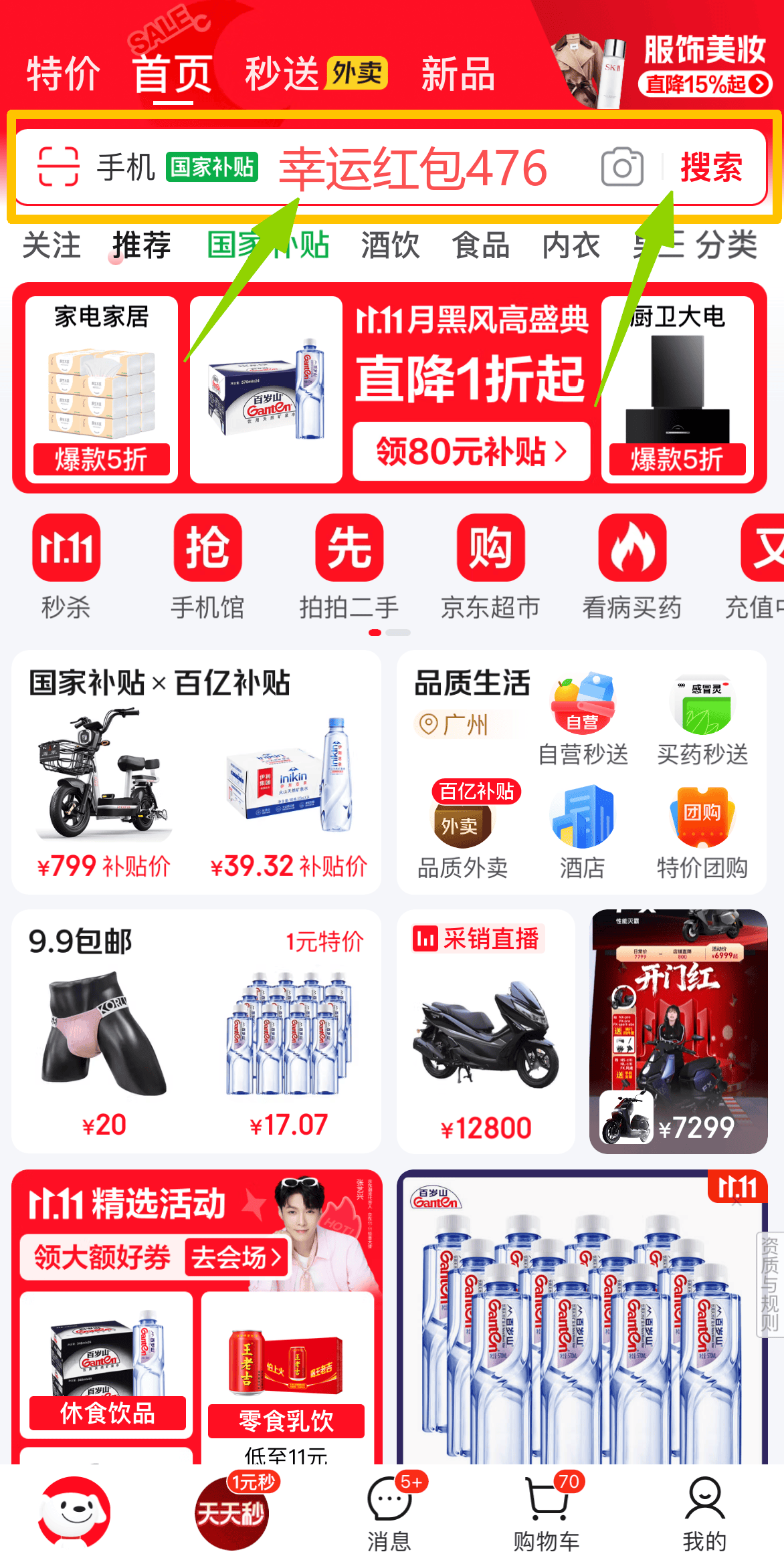Switch to the 特价 tab
The height and width of the screenshot is (1568, 784).
[63, 74]
